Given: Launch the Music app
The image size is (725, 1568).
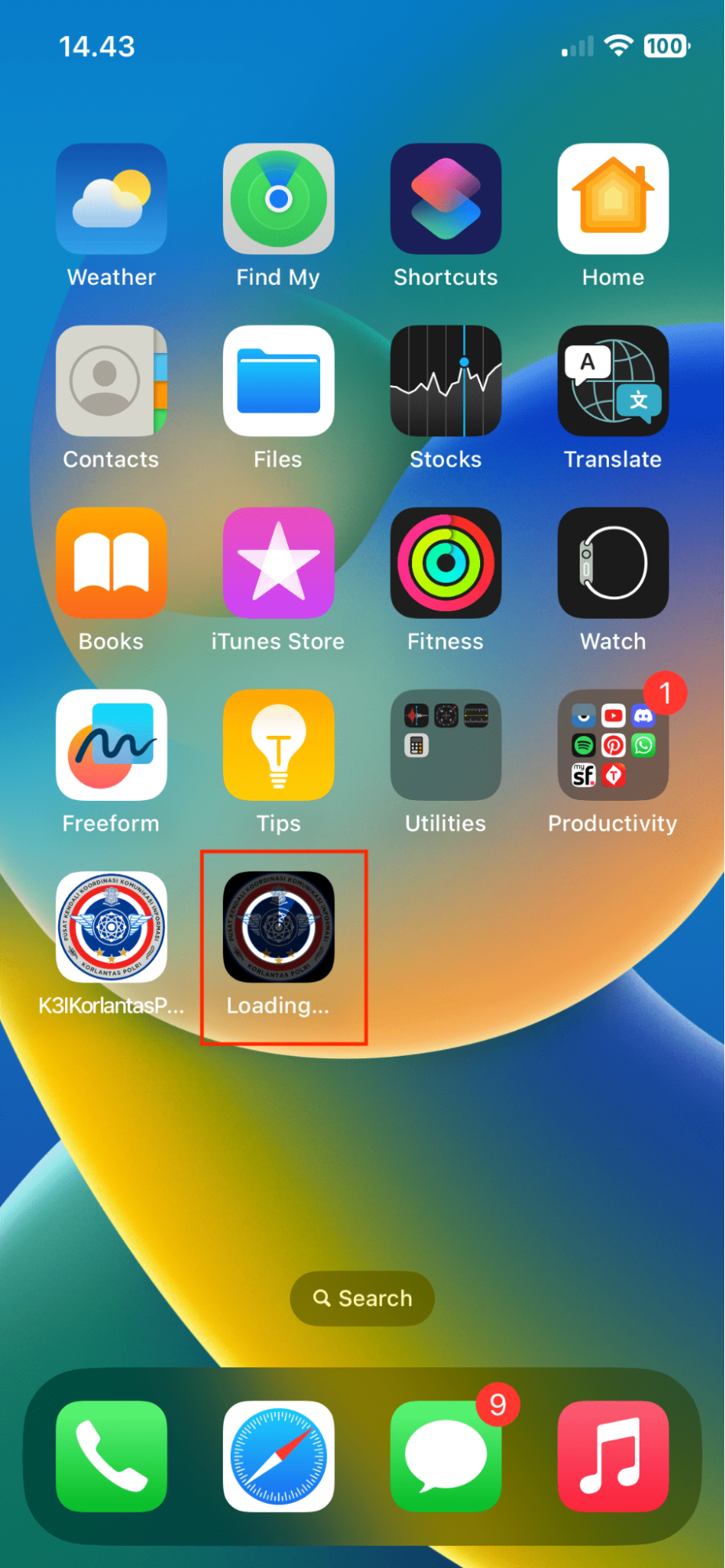Looking at the screenshot, I should point(613,1456).
